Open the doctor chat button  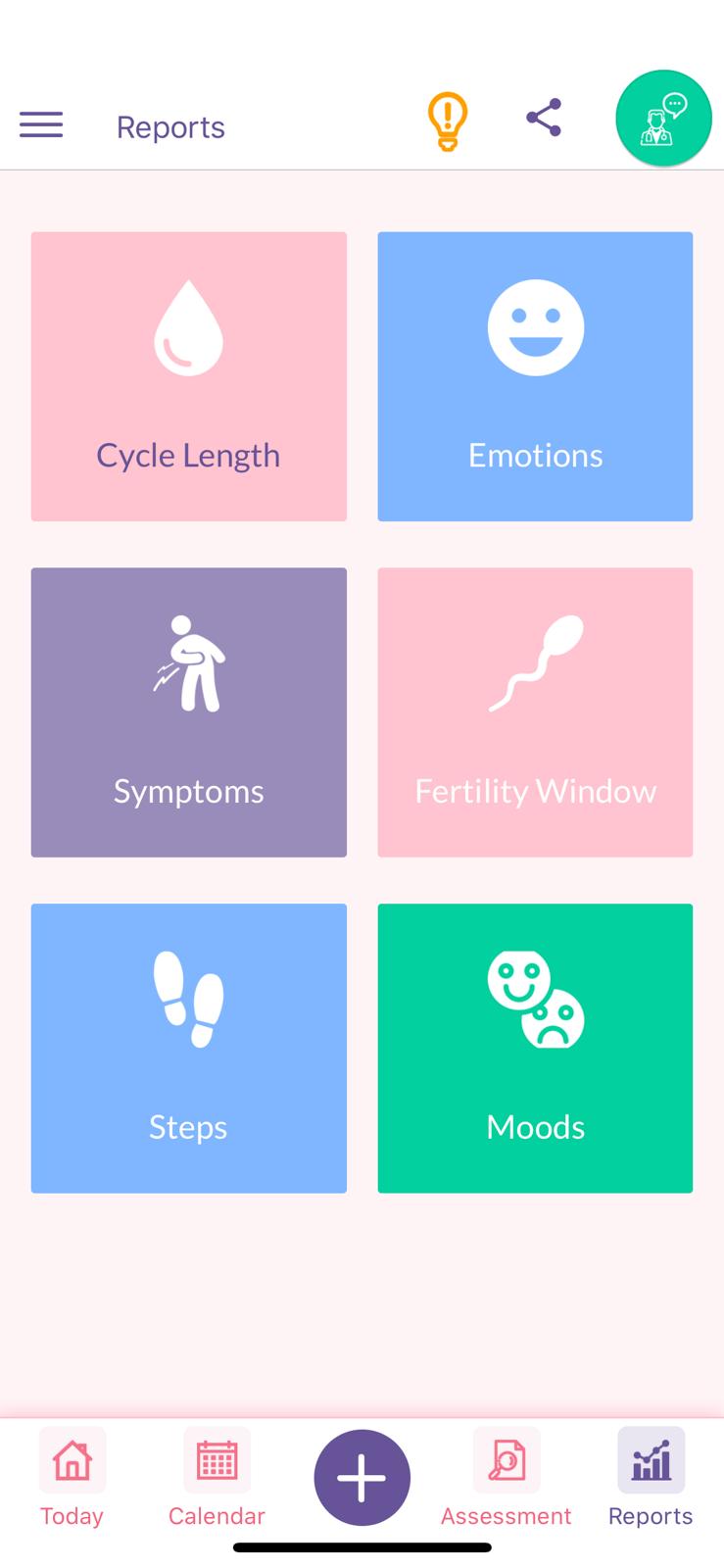pos(663,119)
